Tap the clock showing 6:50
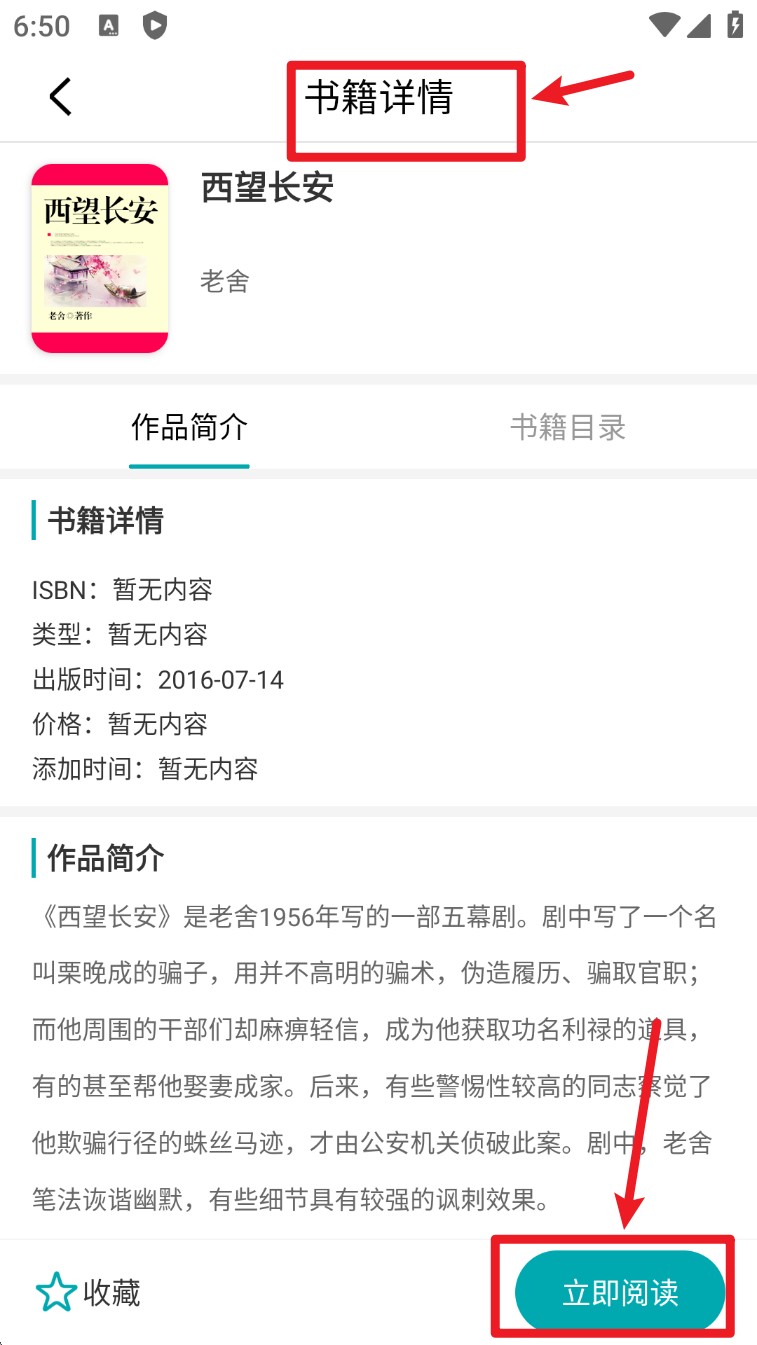Image resolution: width=757 pixels, height=1345 pixels. coord(42,26)
